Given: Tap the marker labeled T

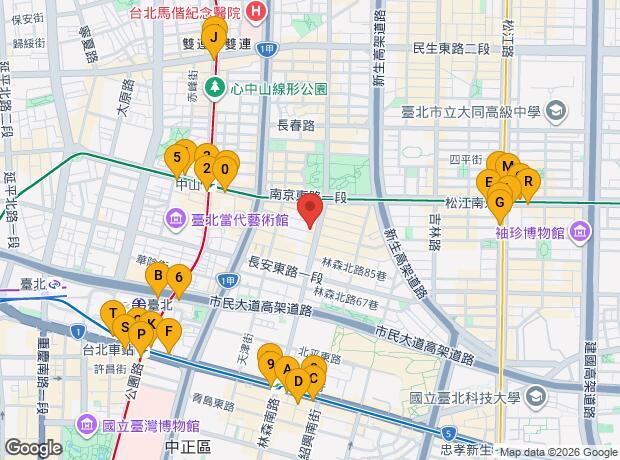Looking at the screenshot, I should click(113, 314).
